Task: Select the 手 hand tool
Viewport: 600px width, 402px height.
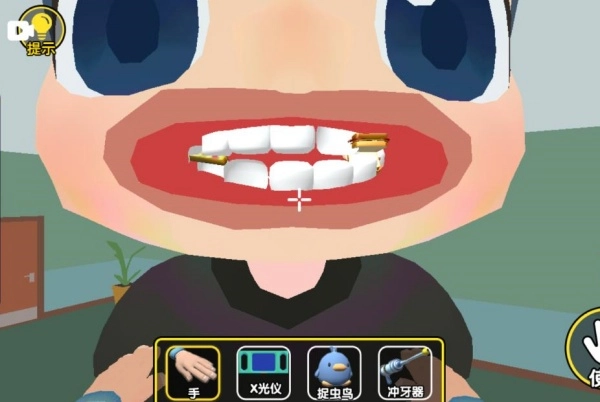Action: pos(194,373)
